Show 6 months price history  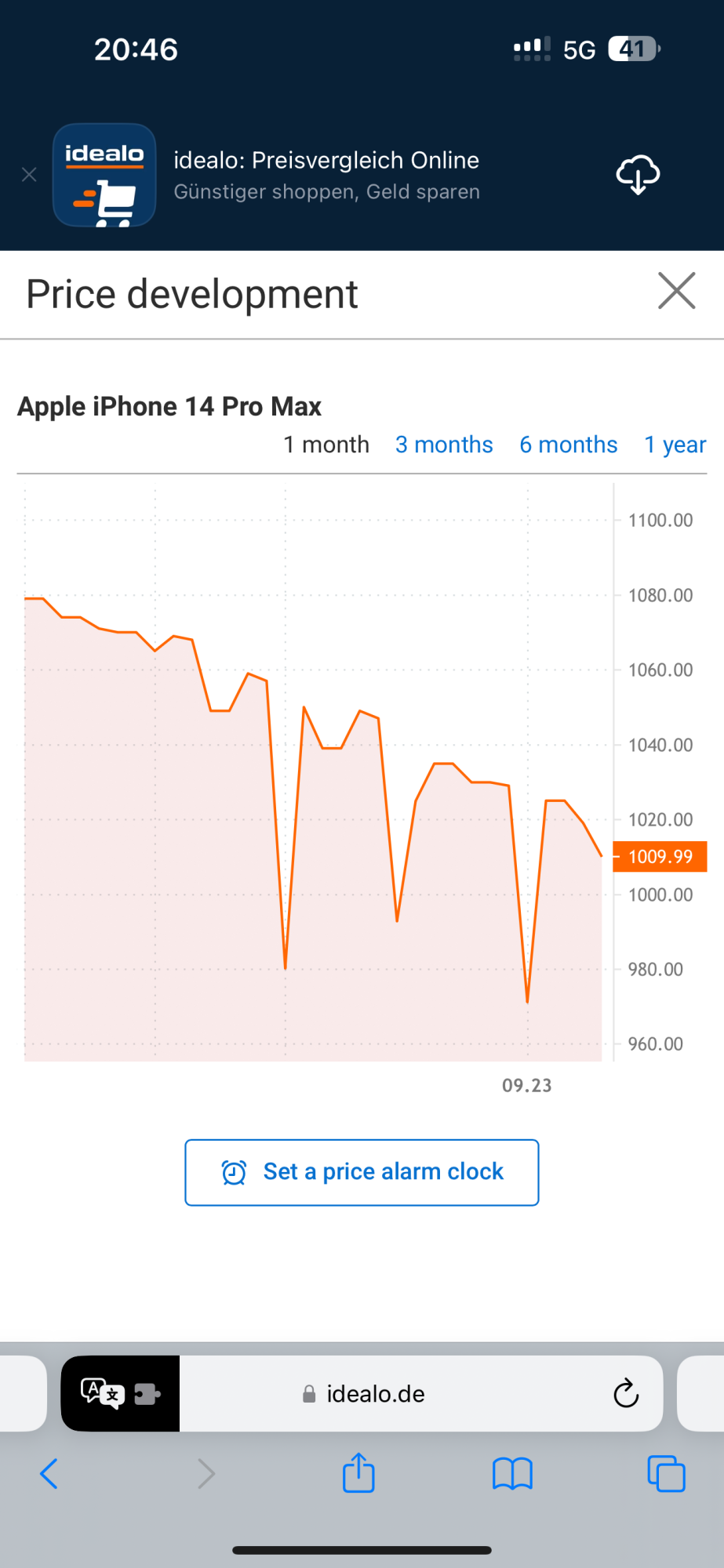[569, 445]
